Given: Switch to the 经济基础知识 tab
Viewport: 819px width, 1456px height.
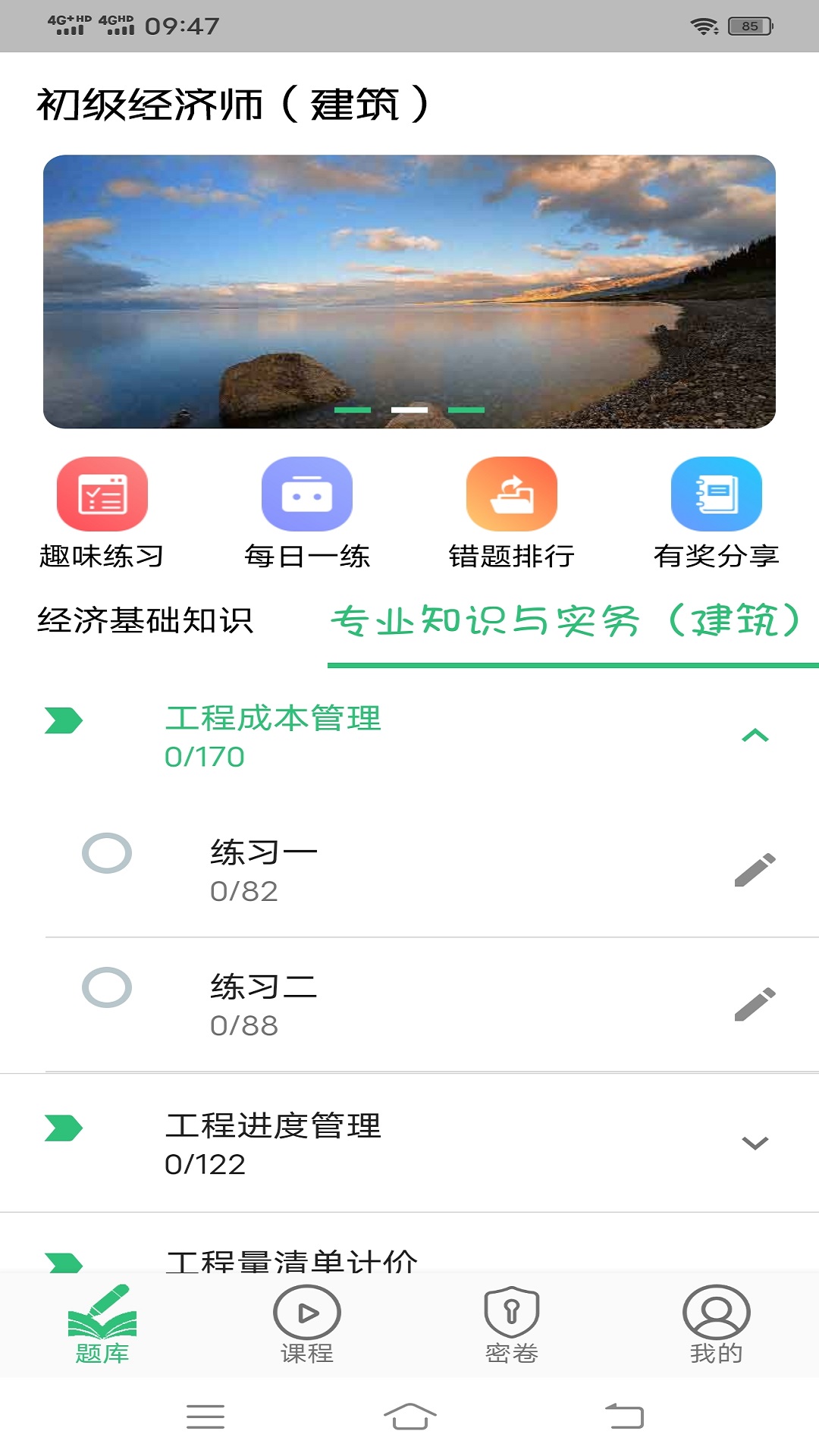Looking at the screenshot, I should coord(146,619).
